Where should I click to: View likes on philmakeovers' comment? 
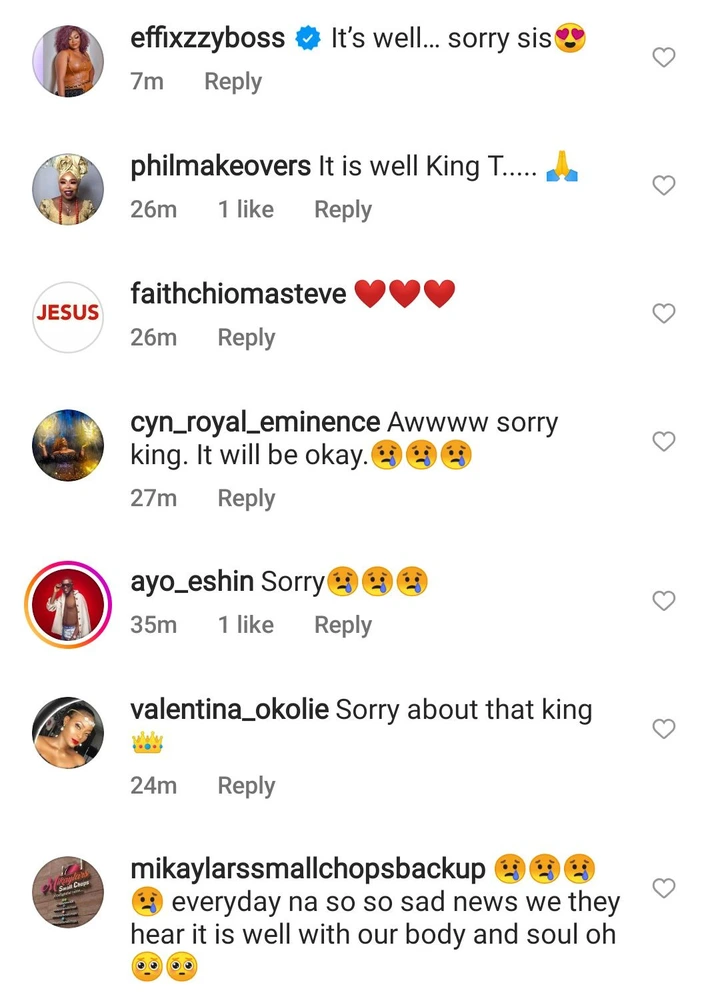tap(245, 210)
